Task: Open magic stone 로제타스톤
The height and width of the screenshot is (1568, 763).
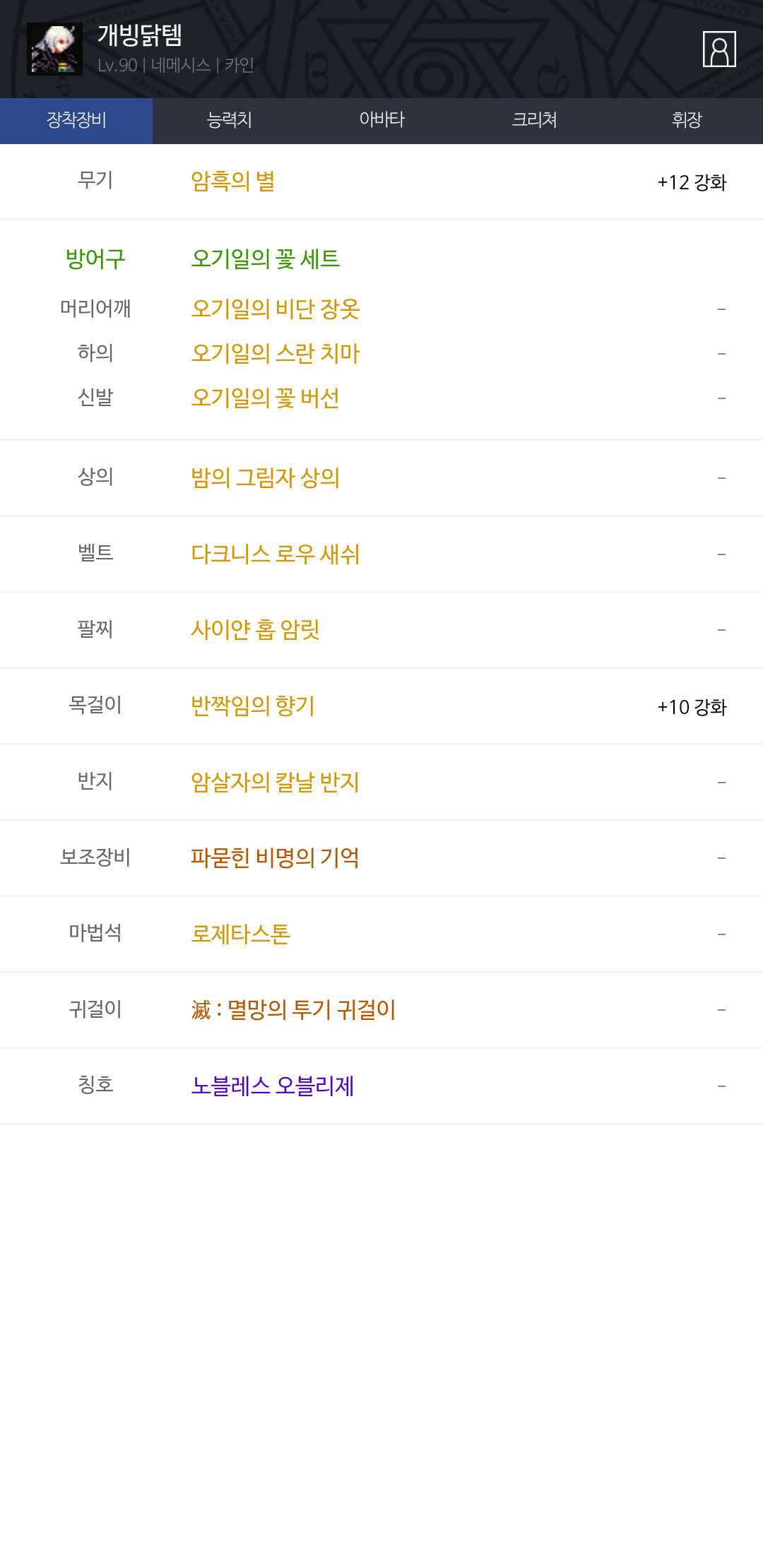Action: click(x=241, y=934)
